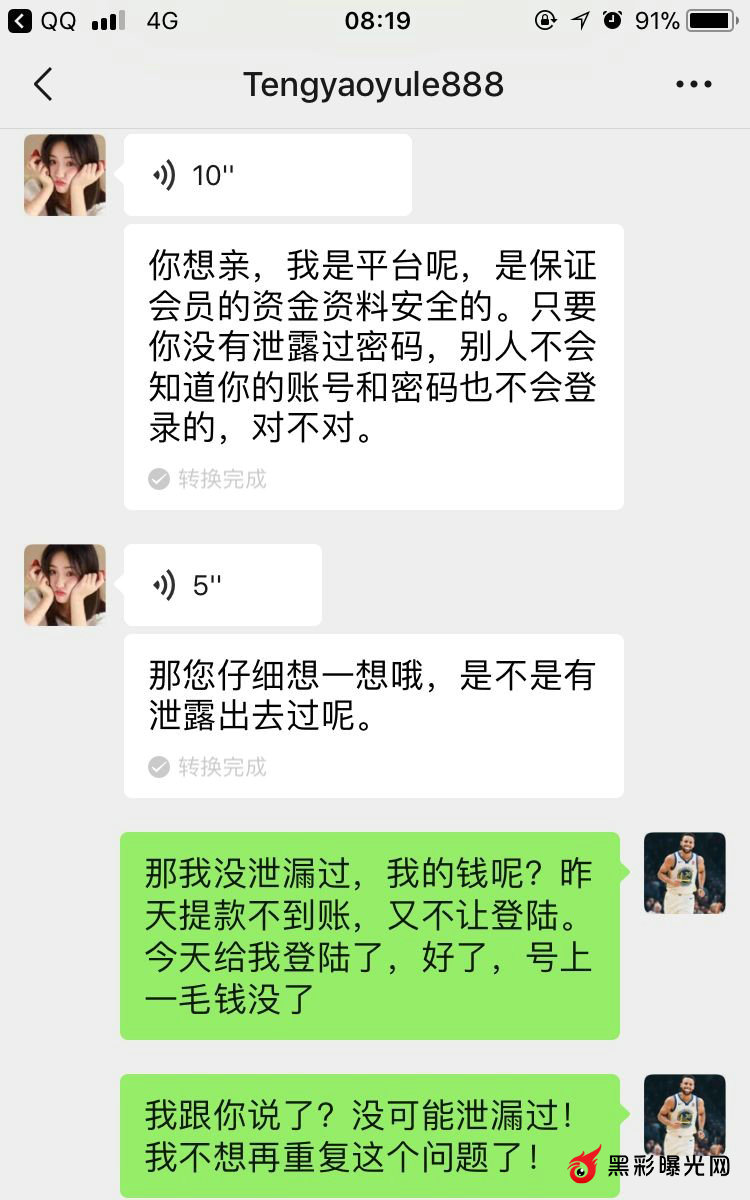Viewport: 750px width, 1200px height.
Task: Open my avatar beside the 我的钱呢 message
Action: [684, 873]
